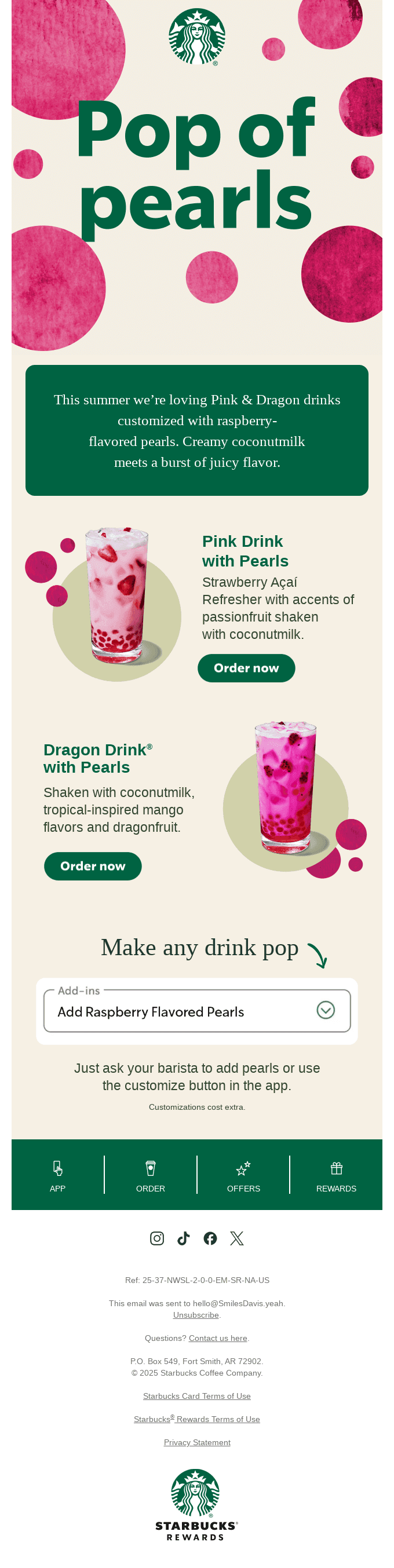Image resolution: width=394 pixels, height=1568 pixels.
Task: Open REWARDS from the green bar
Action: tap(336, 1175)
